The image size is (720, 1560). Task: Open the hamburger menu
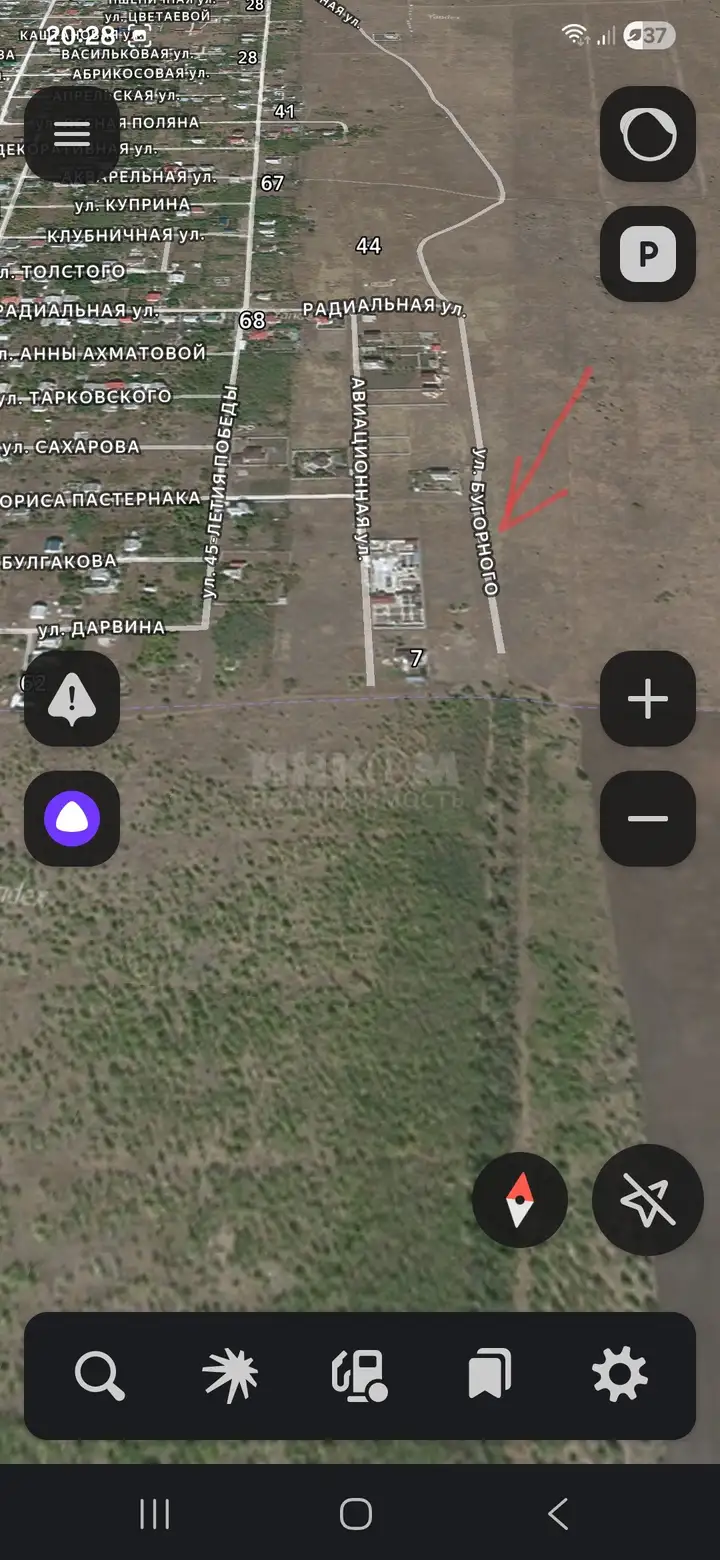point(72,134)
